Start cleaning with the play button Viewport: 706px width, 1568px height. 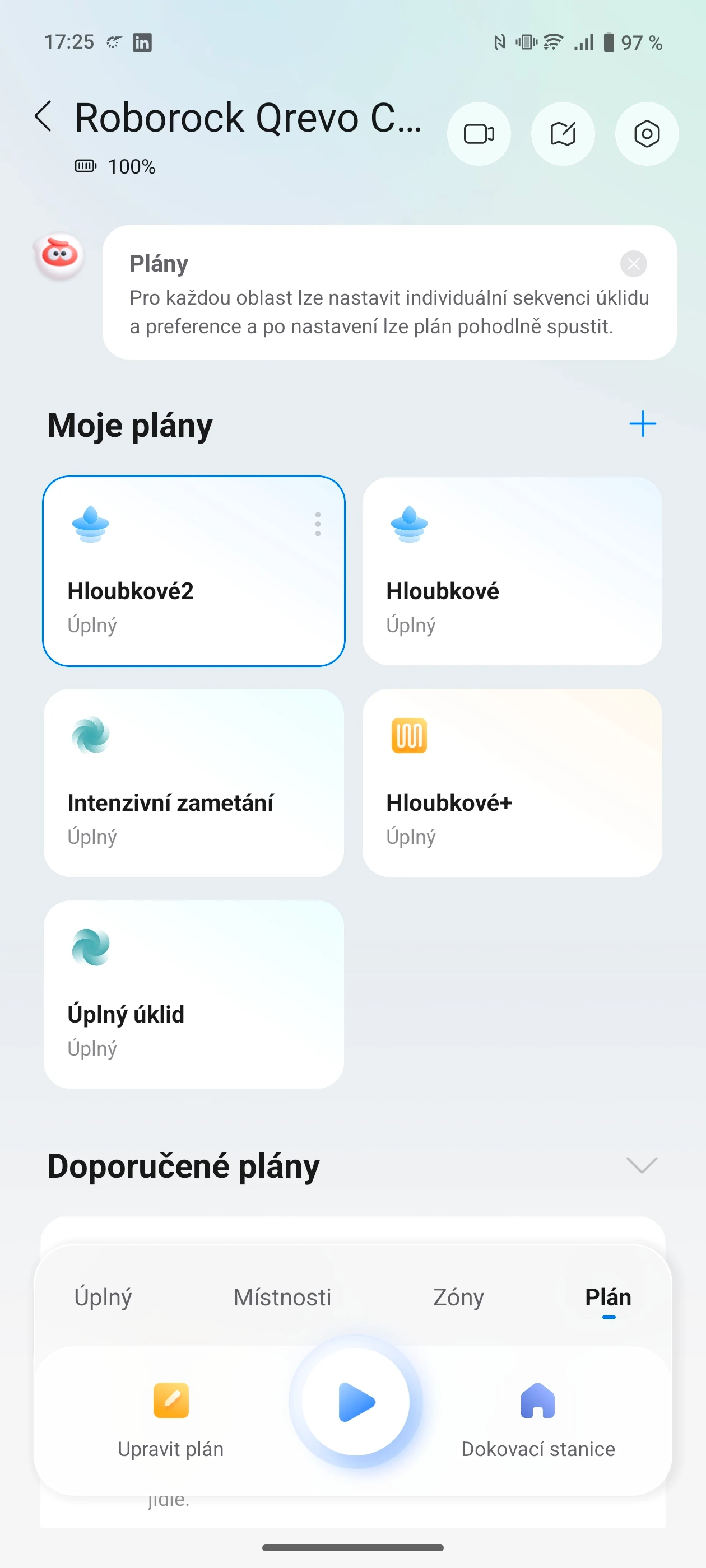click(356, 1402)
